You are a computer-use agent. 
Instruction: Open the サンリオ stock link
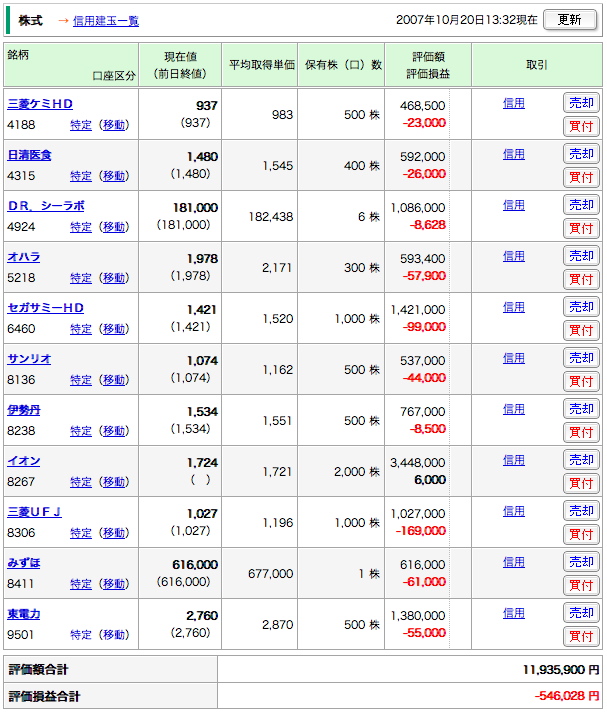(x=29, y=359)
